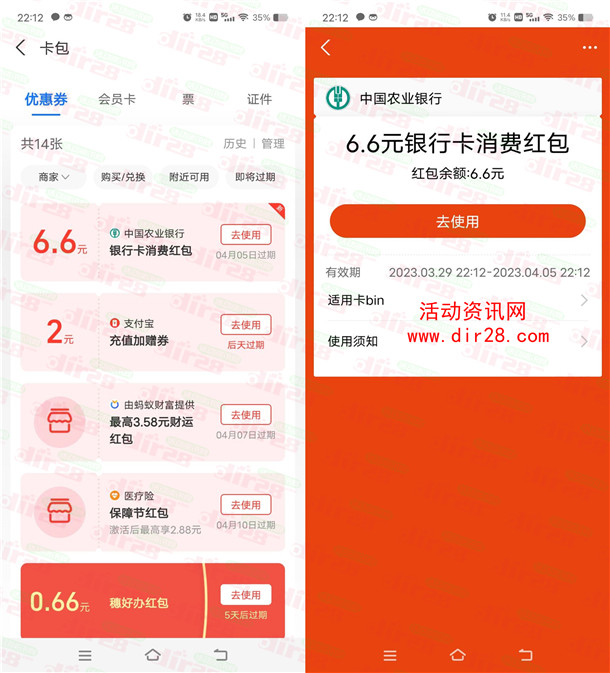Open coupon 历史 records

pos(235,144)
